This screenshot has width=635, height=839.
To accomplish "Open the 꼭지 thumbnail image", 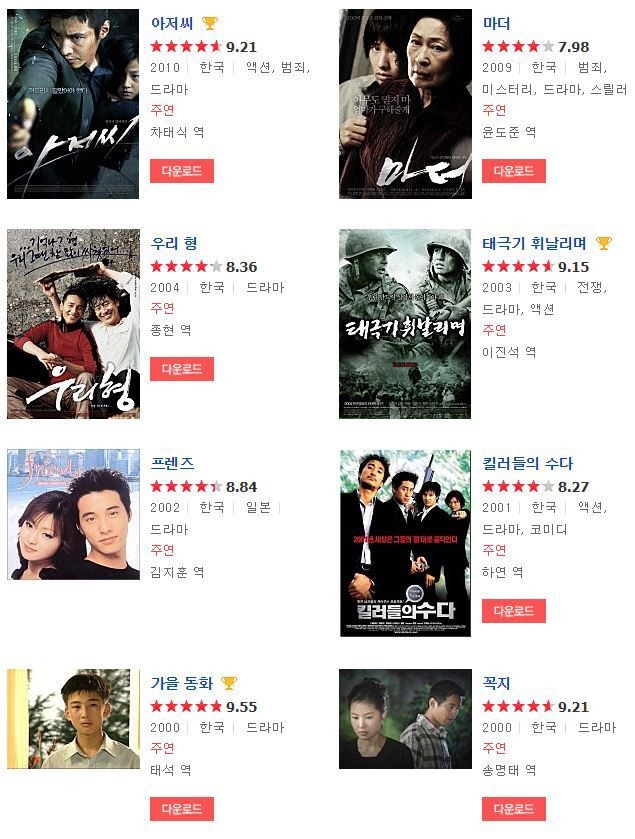I will click(x=405, y=719).
